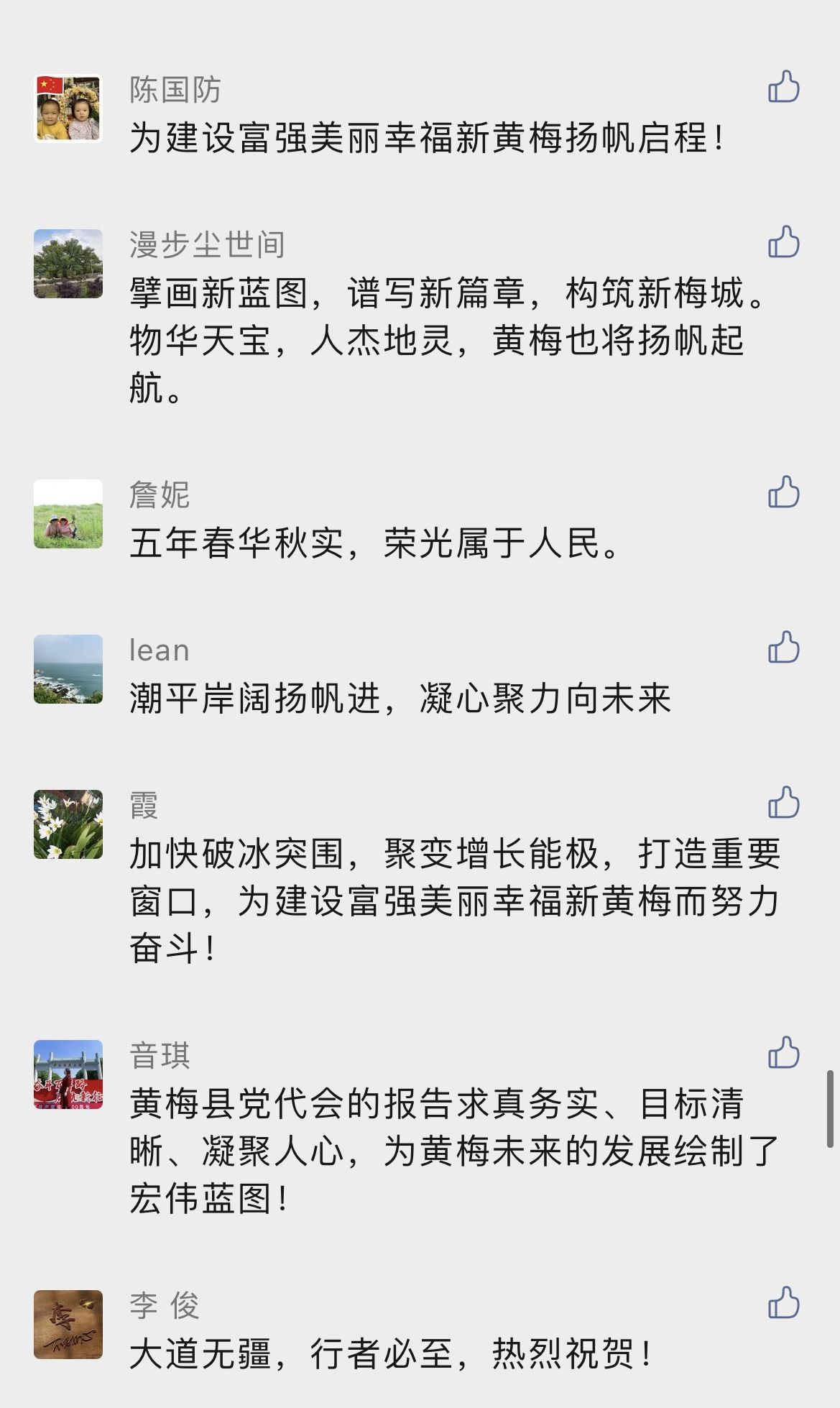840x1408 pixels.
Task: Like the comment by lean
Action: point(783,648)
